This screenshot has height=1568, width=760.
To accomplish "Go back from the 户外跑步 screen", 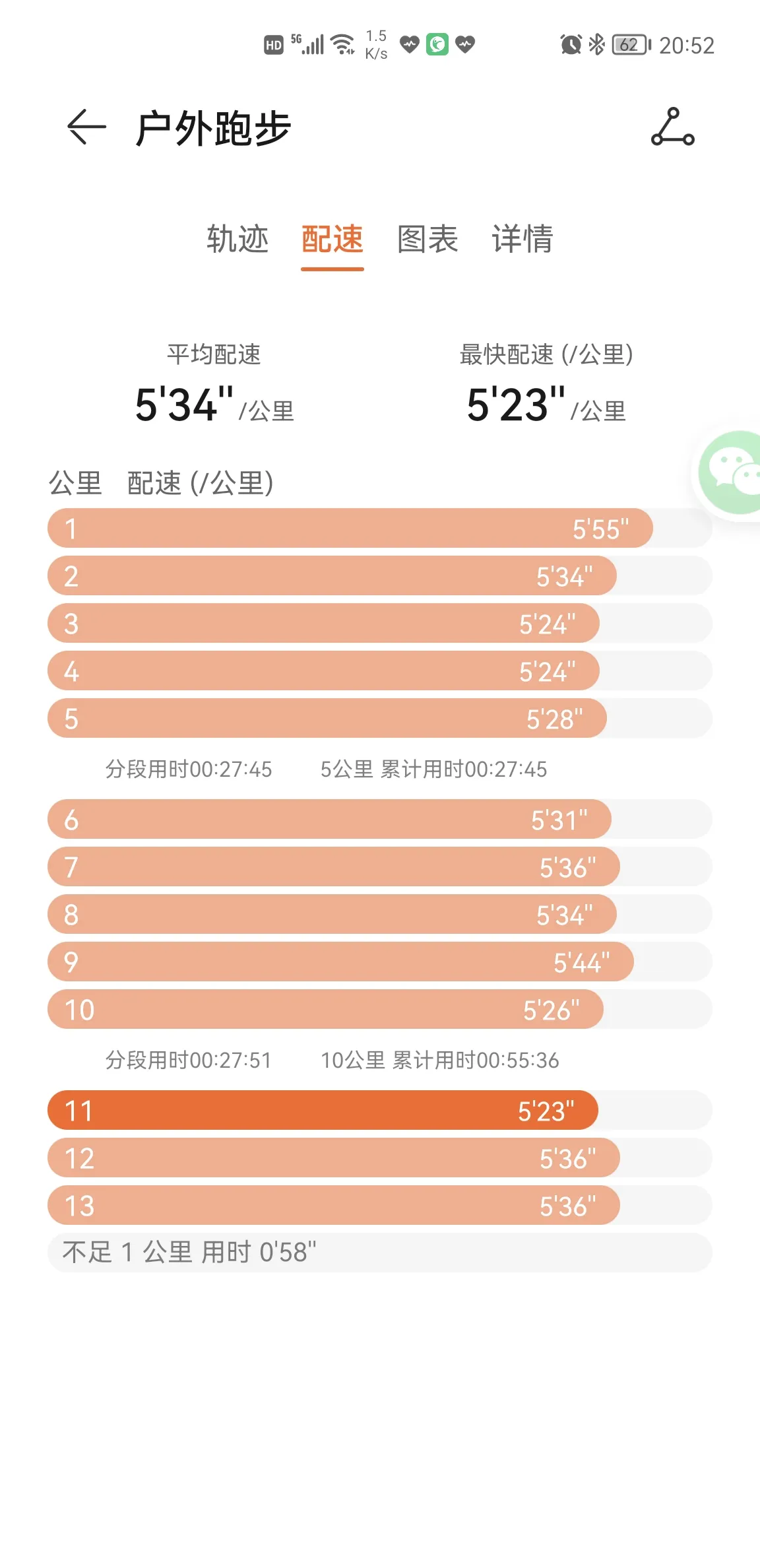I will (x=86, y=127).
